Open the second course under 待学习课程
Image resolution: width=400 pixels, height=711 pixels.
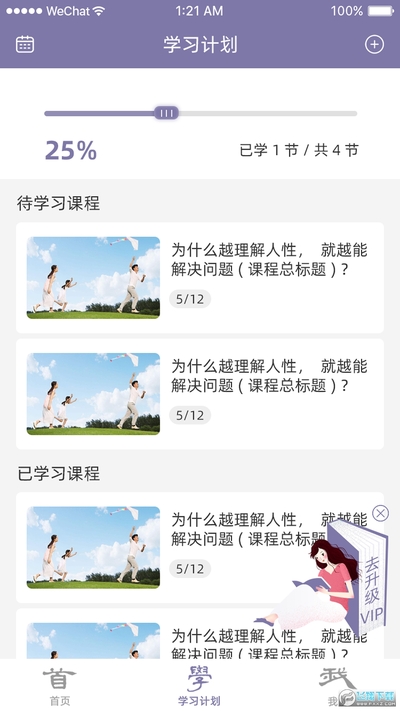[x=200, y=394]
